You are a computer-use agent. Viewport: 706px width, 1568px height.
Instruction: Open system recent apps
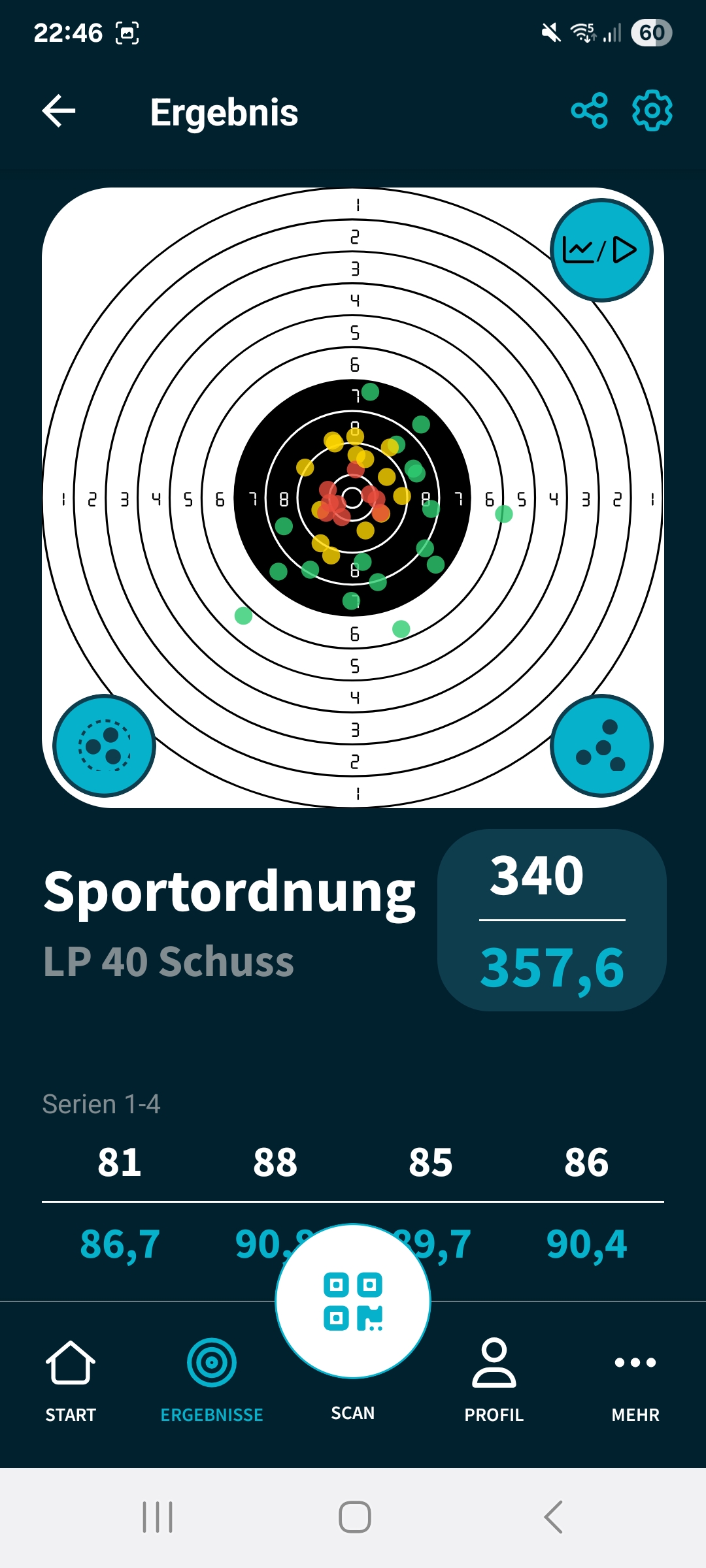click(158, 1517)
